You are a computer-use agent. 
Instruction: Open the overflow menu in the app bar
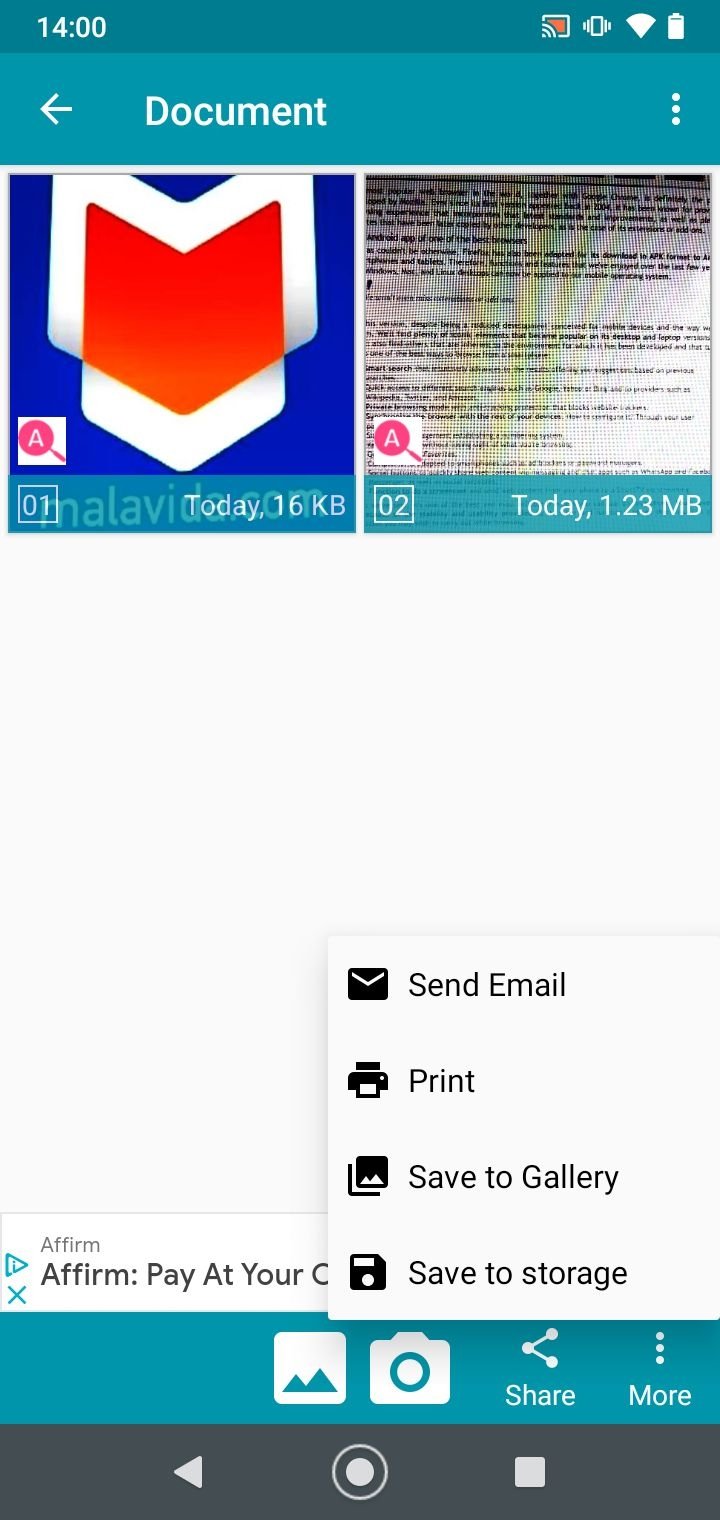click(676, 110)
